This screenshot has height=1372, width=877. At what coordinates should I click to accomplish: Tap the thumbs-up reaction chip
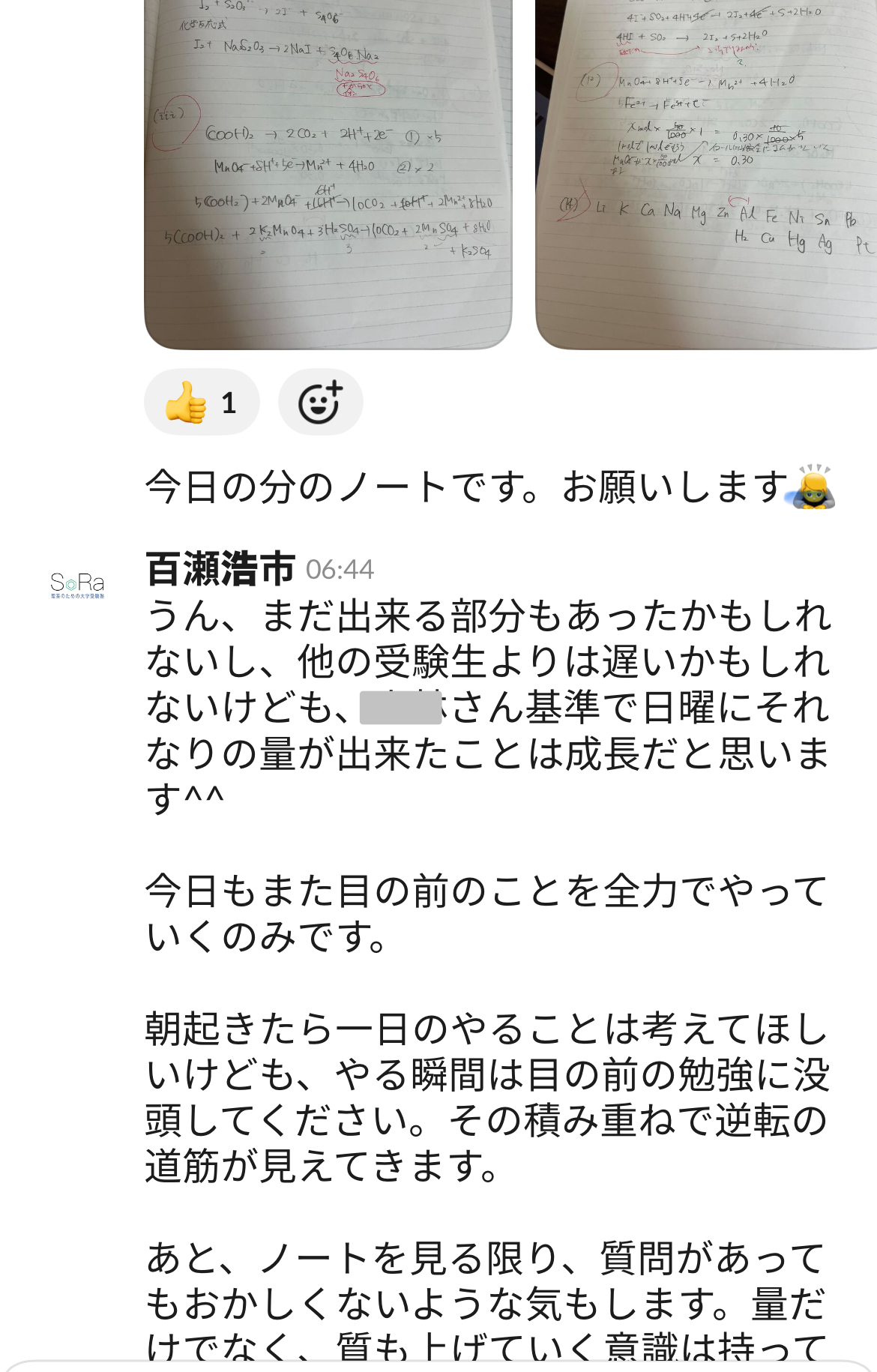pyautogui.click(x=202, y=403)
